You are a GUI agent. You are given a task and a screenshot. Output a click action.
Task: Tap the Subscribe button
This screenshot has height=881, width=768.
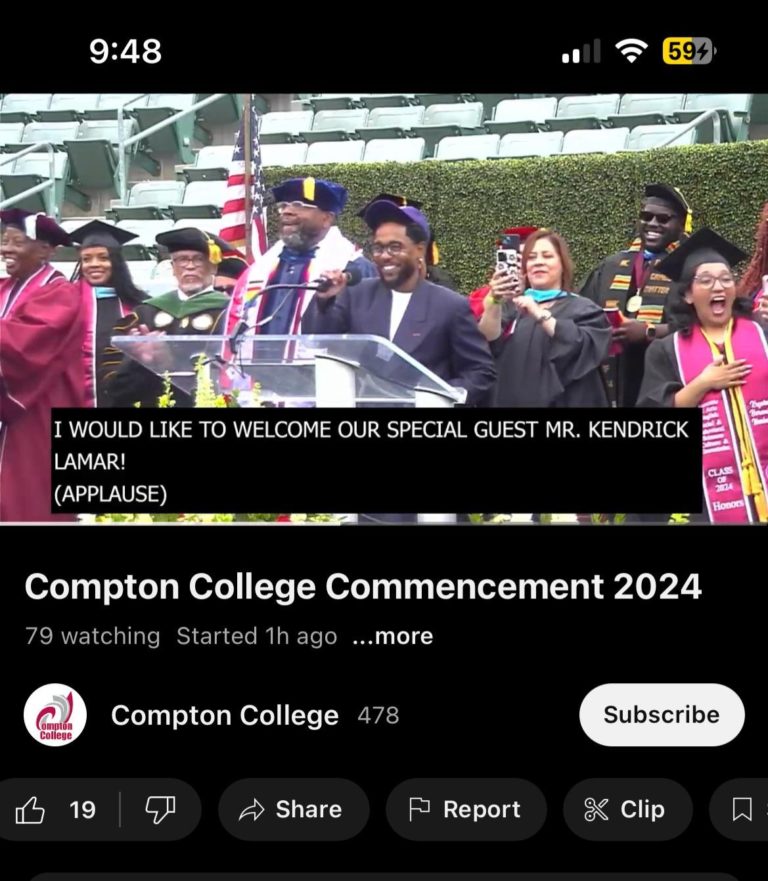[660, 715]
